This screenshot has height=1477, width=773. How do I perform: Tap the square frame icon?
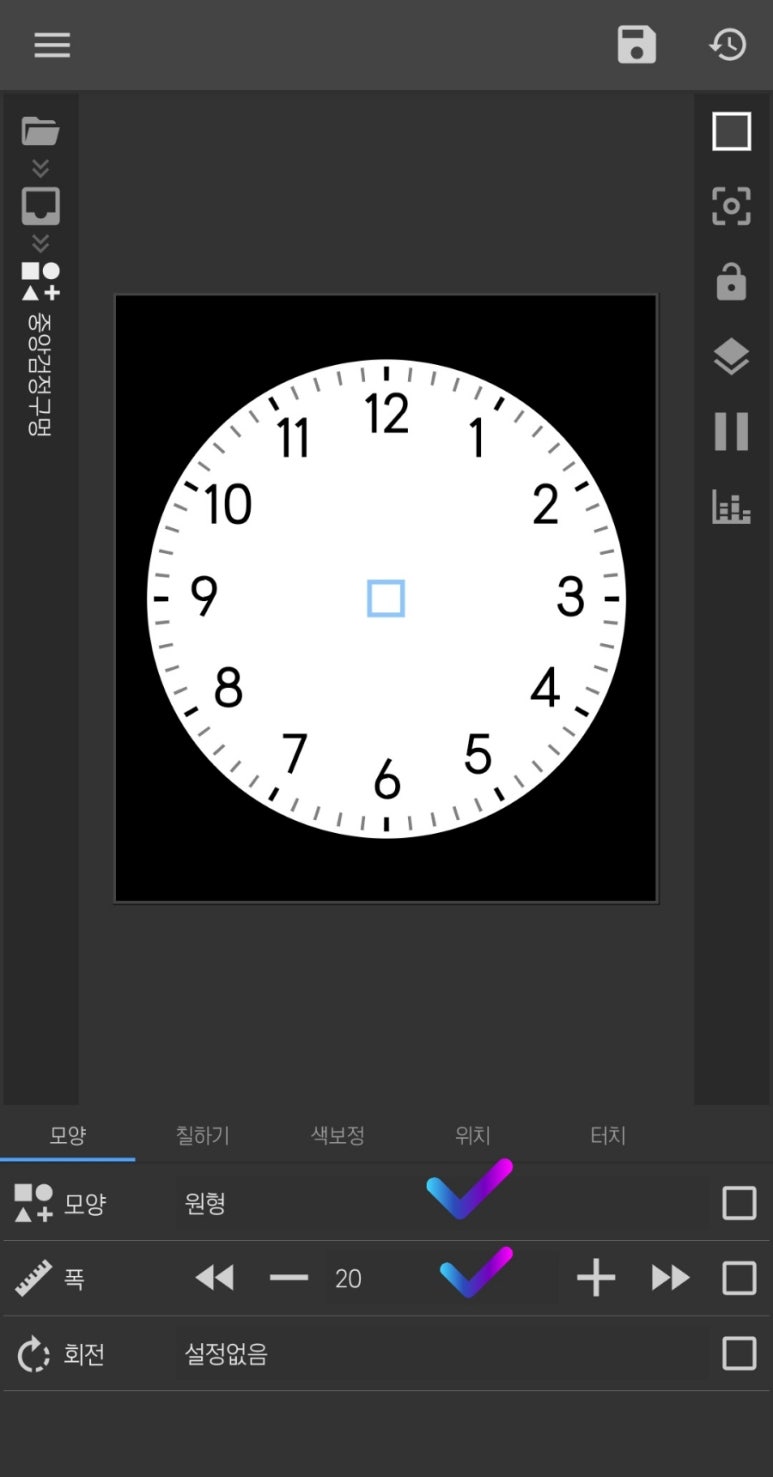731,131
